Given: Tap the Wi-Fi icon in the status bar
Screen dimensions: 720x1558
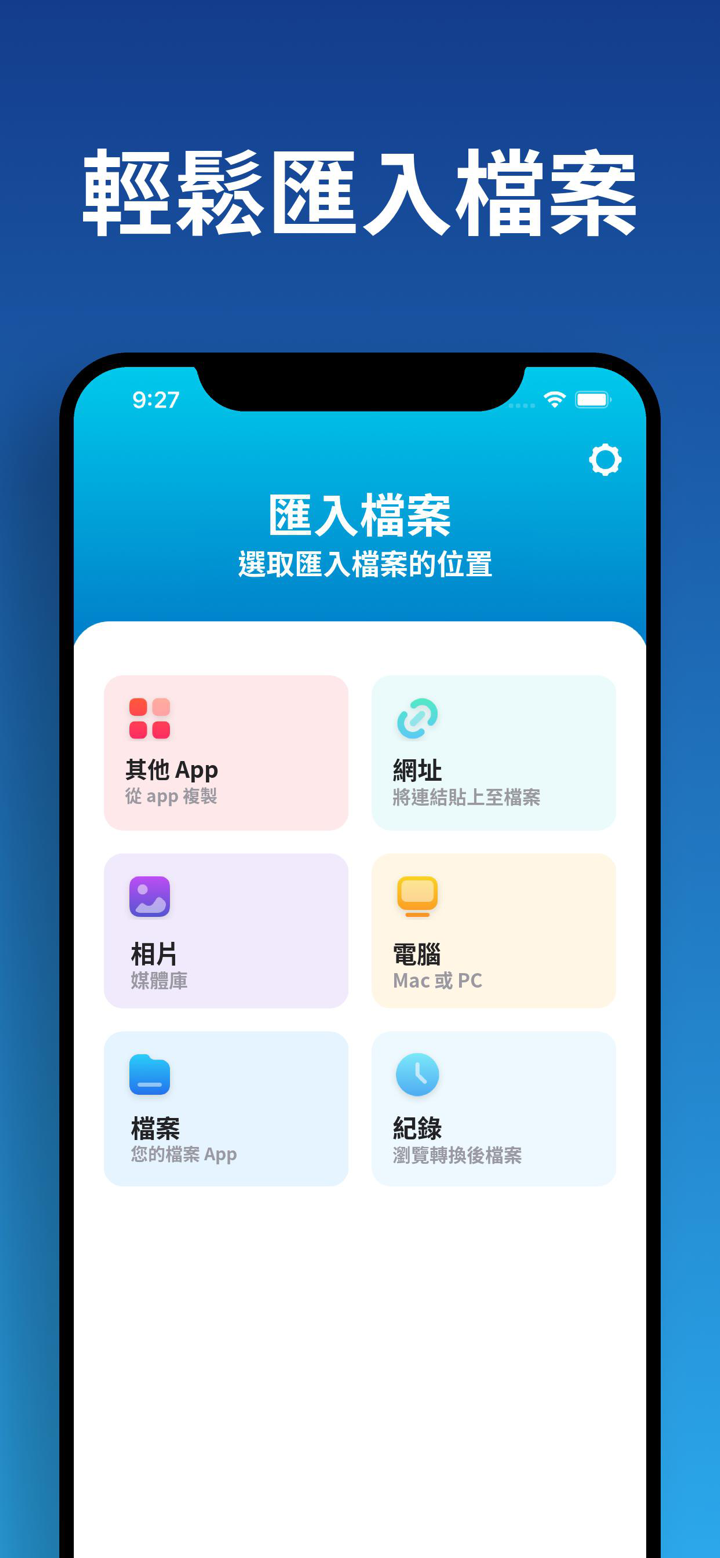Looking at the screenshot, I should [555, 397].
